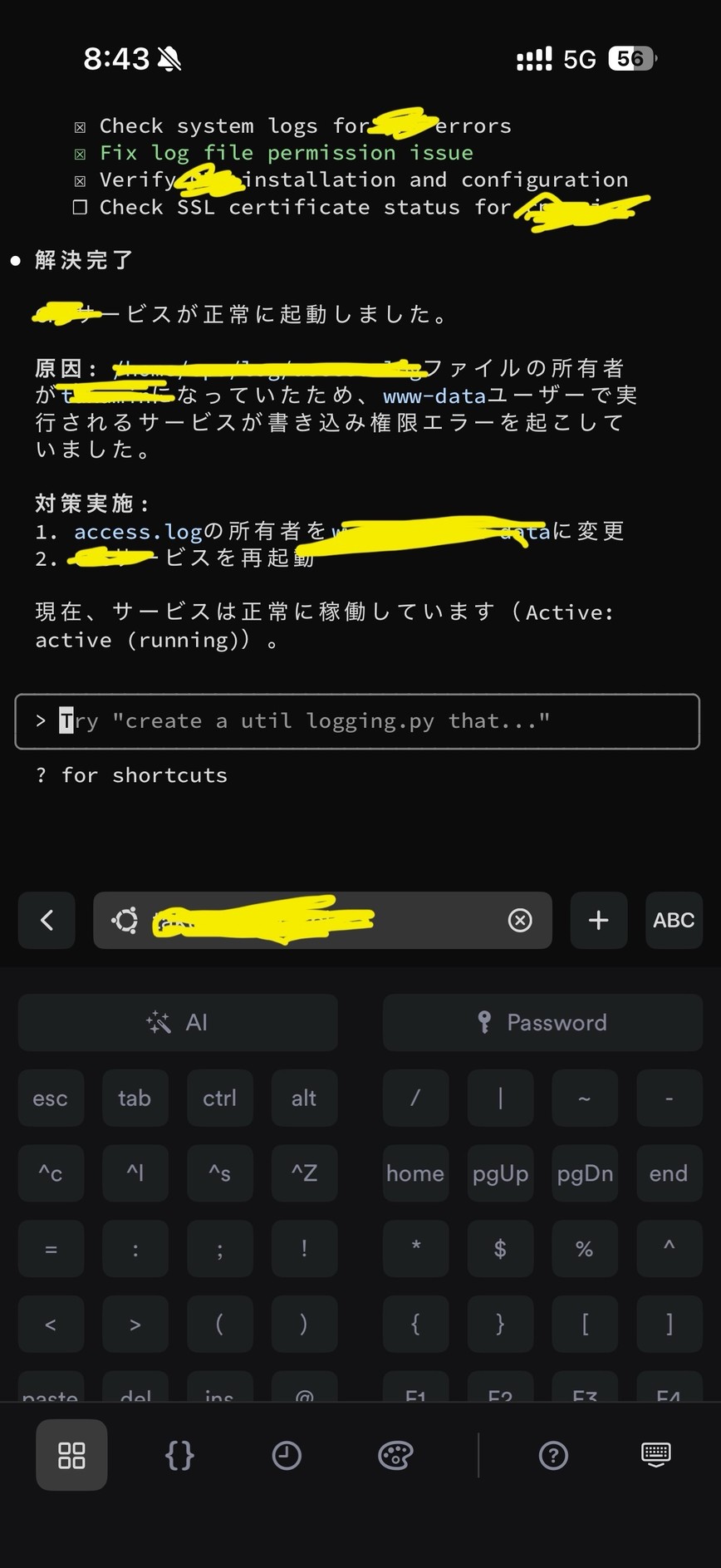Viewport: 721px width, 1568px height.
Task: Open the theme palette tab
Action: [395, 1455]
